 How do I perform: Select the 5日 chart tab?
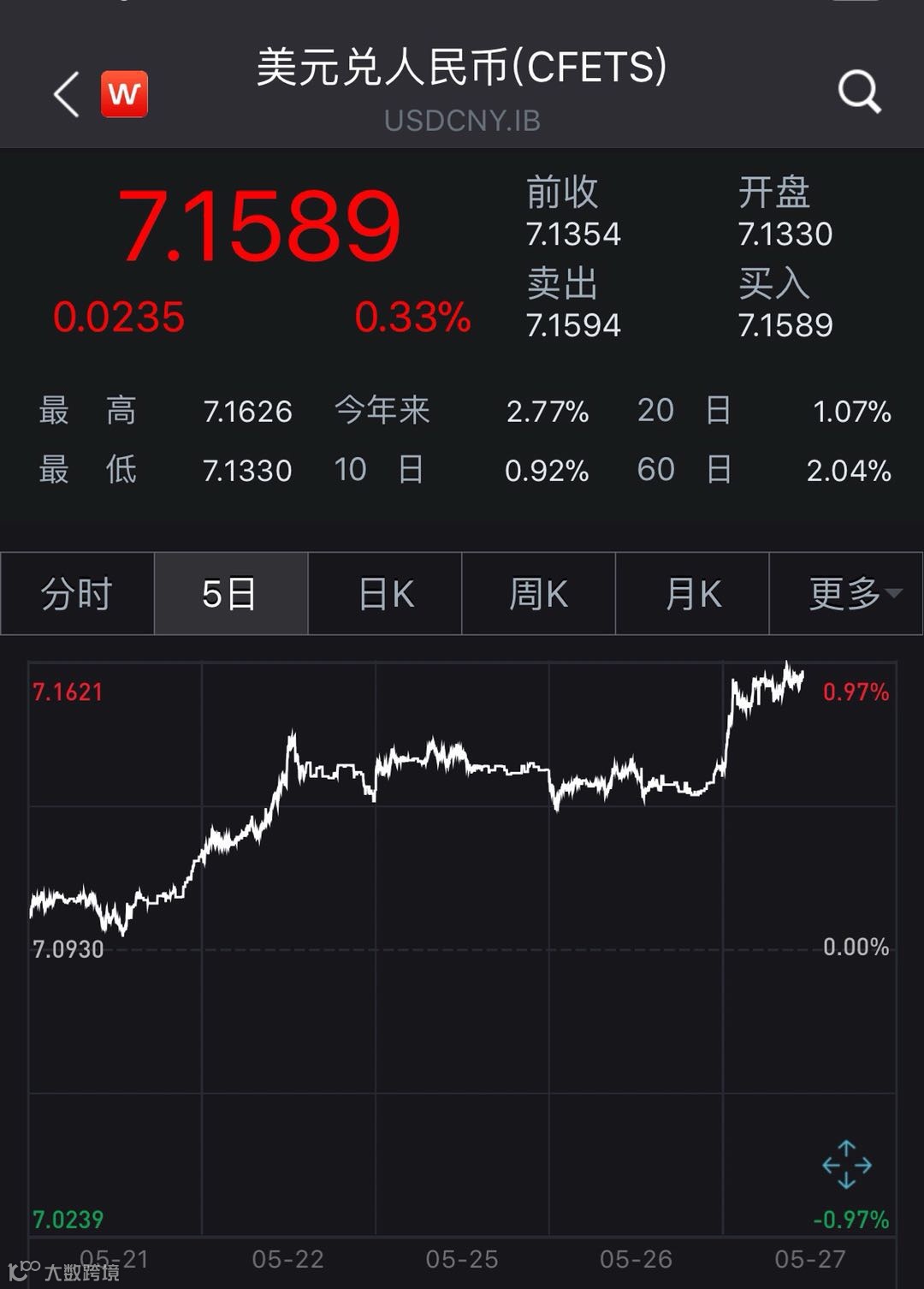(x=230, y=594)
